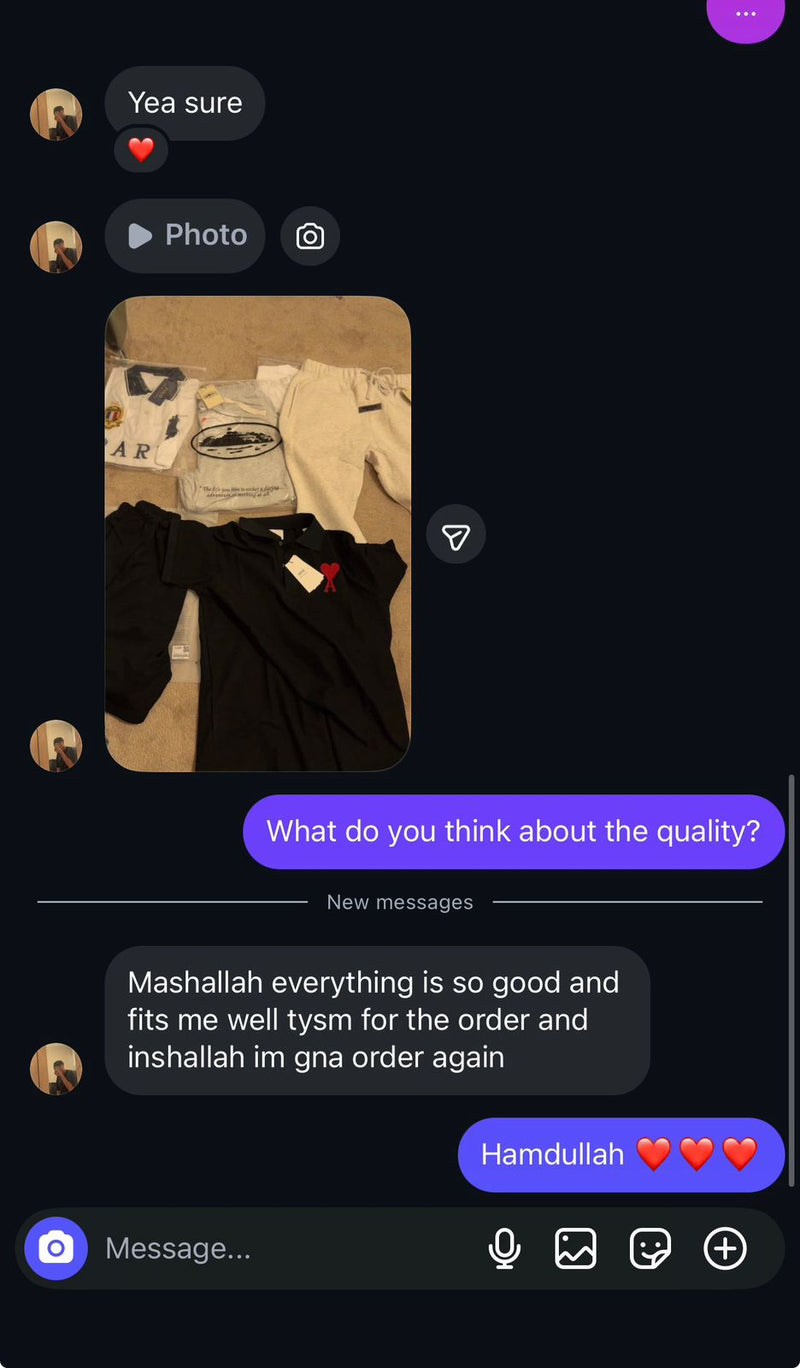Image resolution: width=800 pixels, height=1368 pixels.
Task: Open more attachment options with the plus icon
Action: click(x=724, y=1248)
